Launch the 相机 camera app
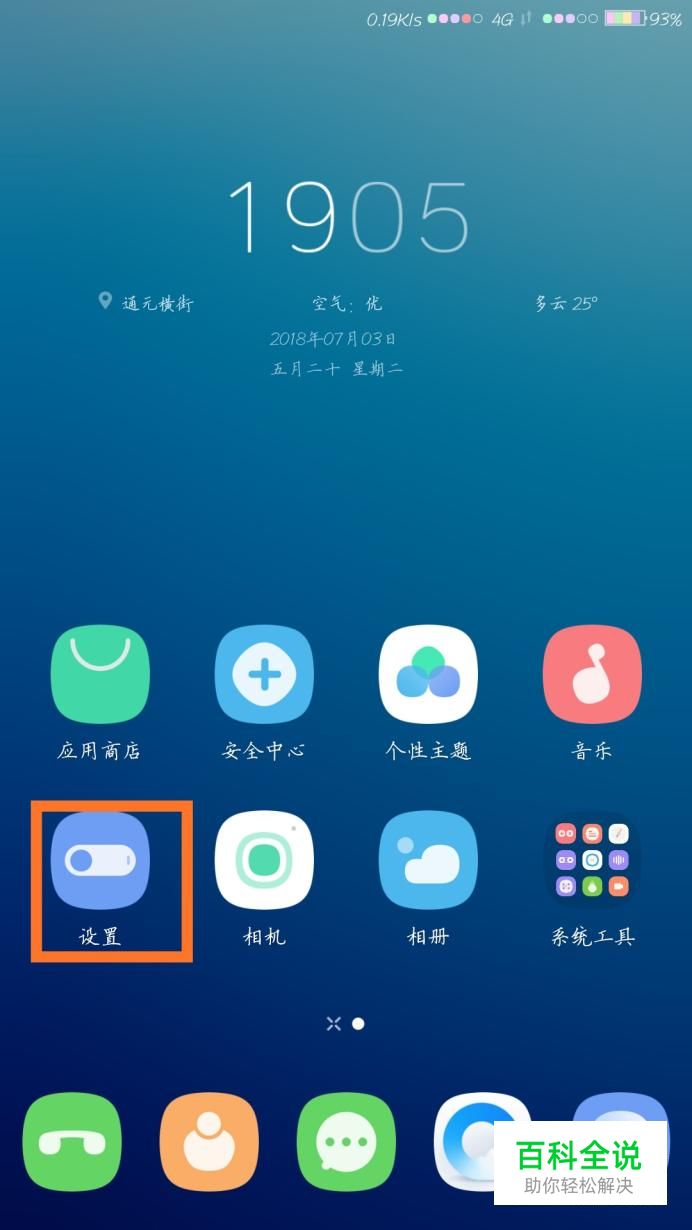692x1230 pixels. (264, 861)
